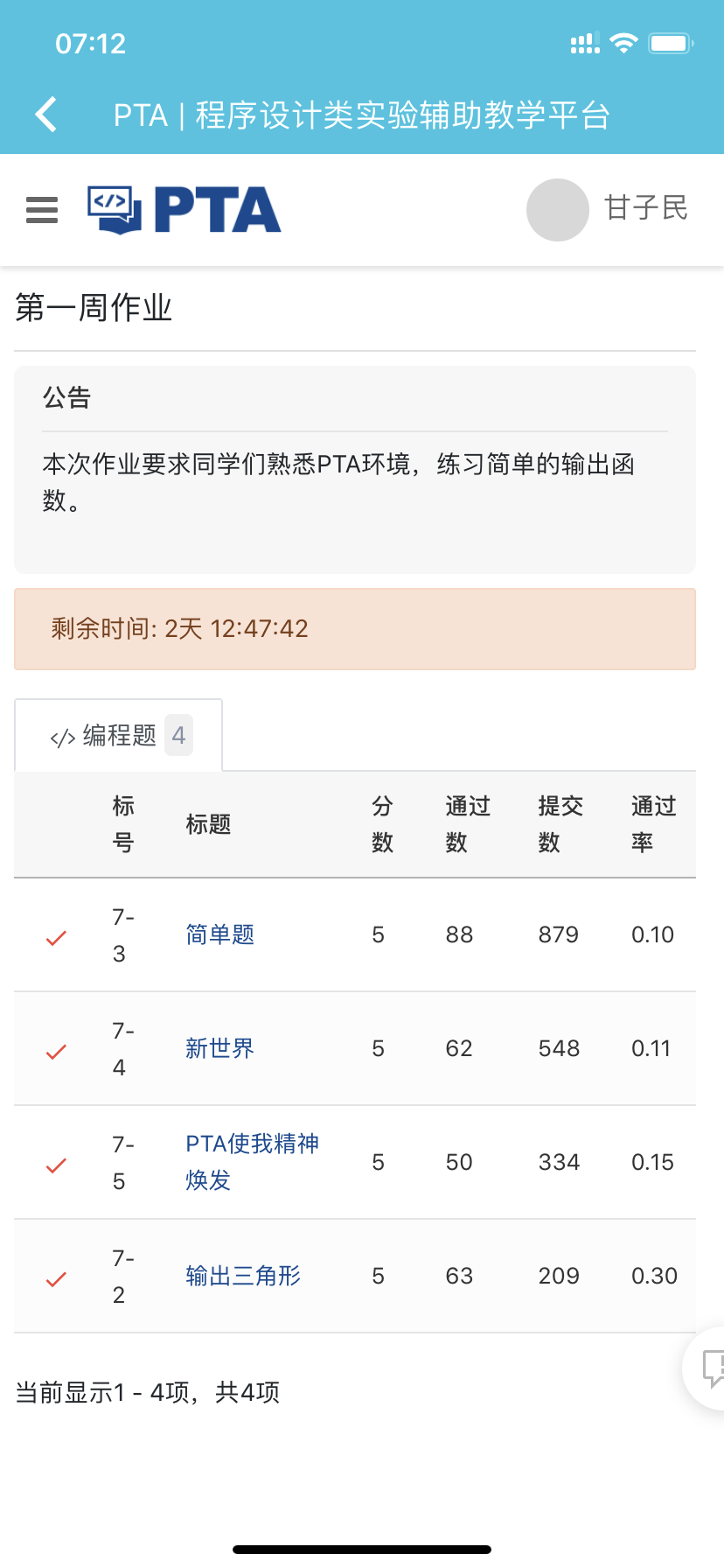Select the 编程题 tab
724x1568 pixels.
[x=119, y=736]
